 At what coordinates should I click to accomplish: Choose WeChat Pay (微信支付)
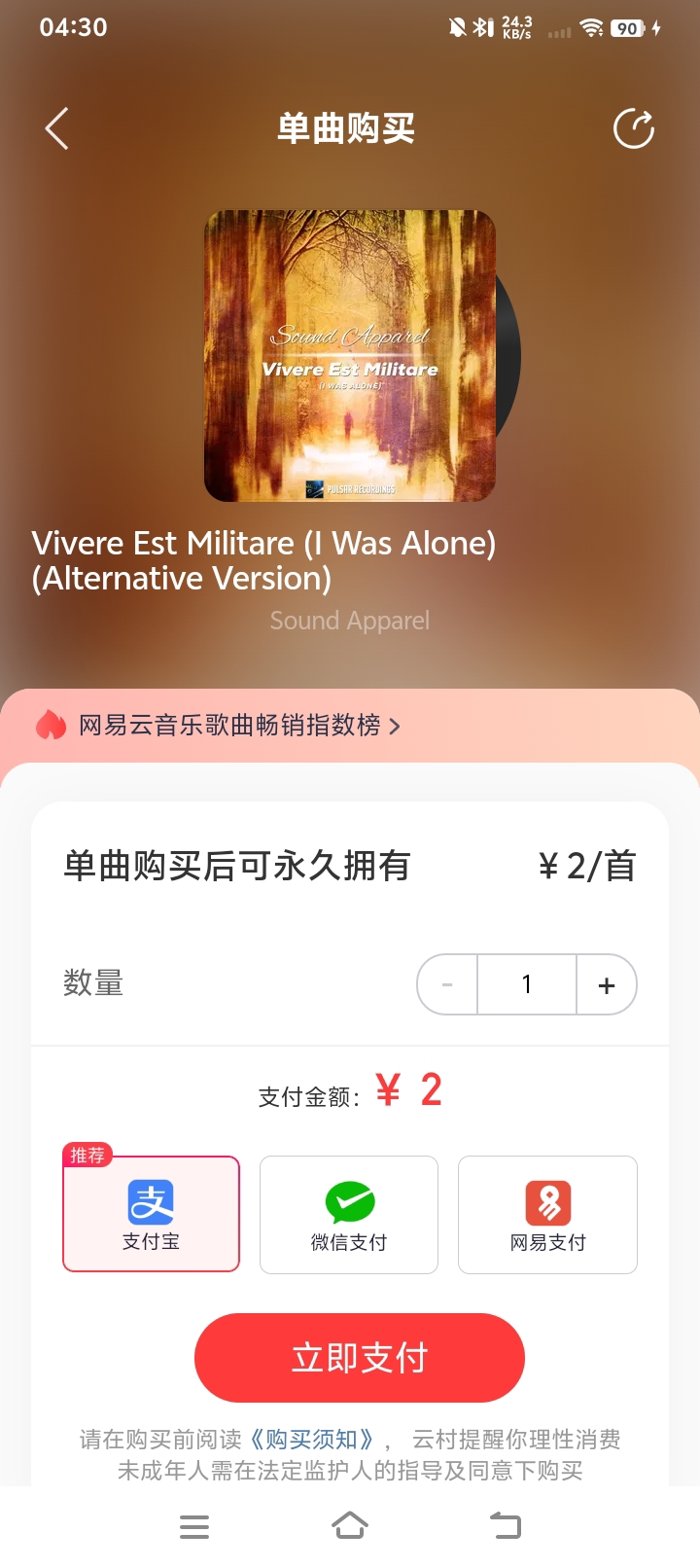click(x=349, y=1214)
